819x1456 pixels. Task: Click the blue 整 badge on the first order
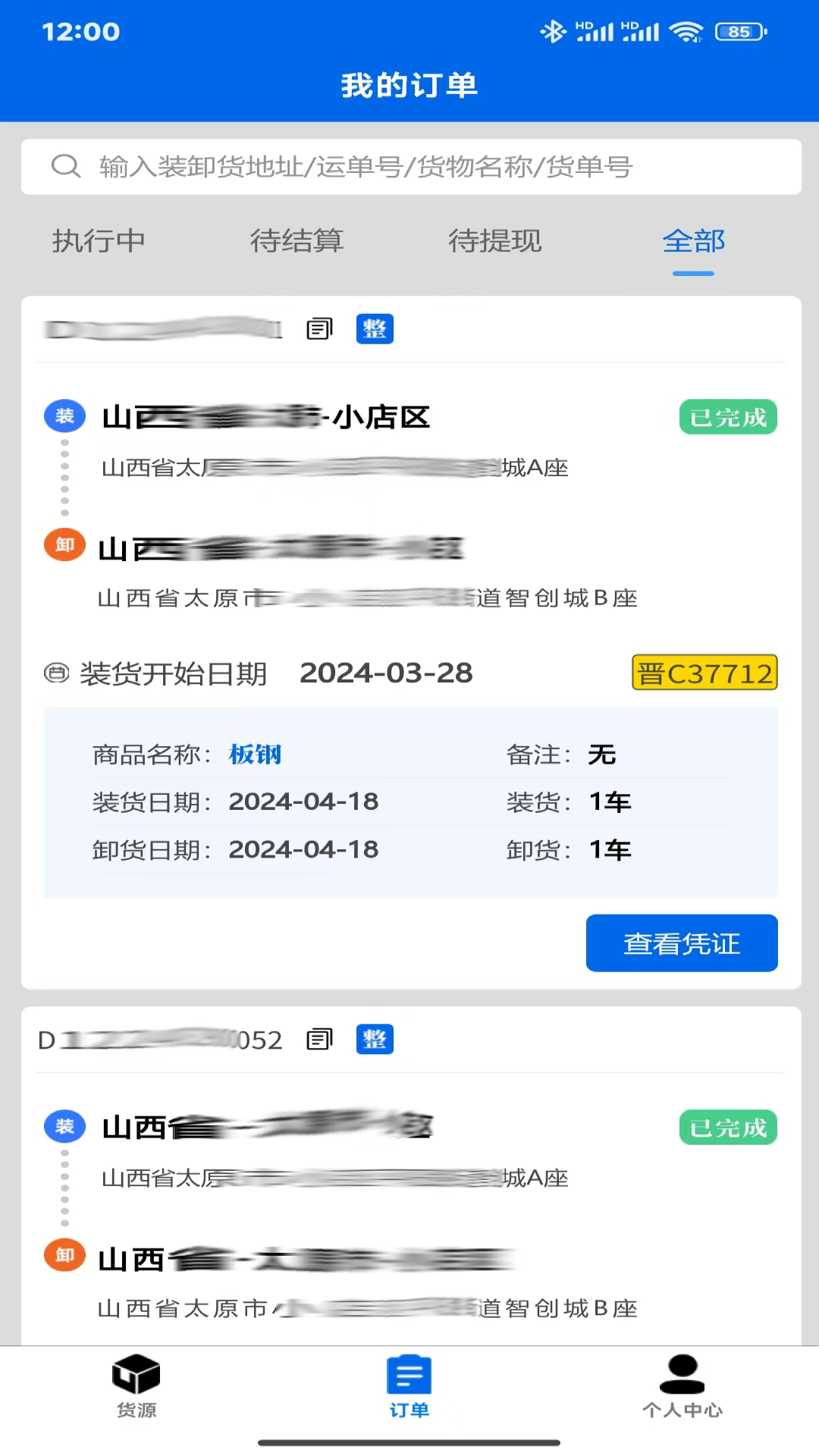(374, 329)
